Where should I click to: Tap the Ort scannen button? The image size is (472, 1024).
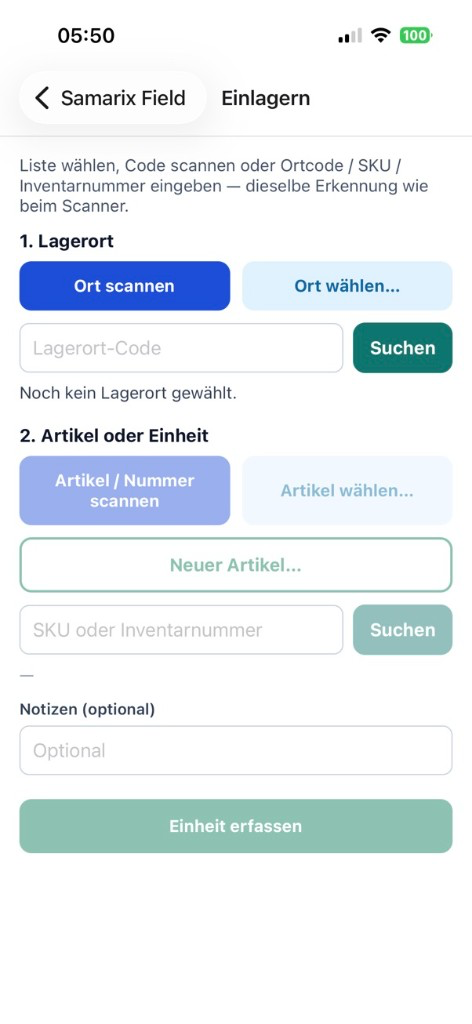[x=125, y=286]
